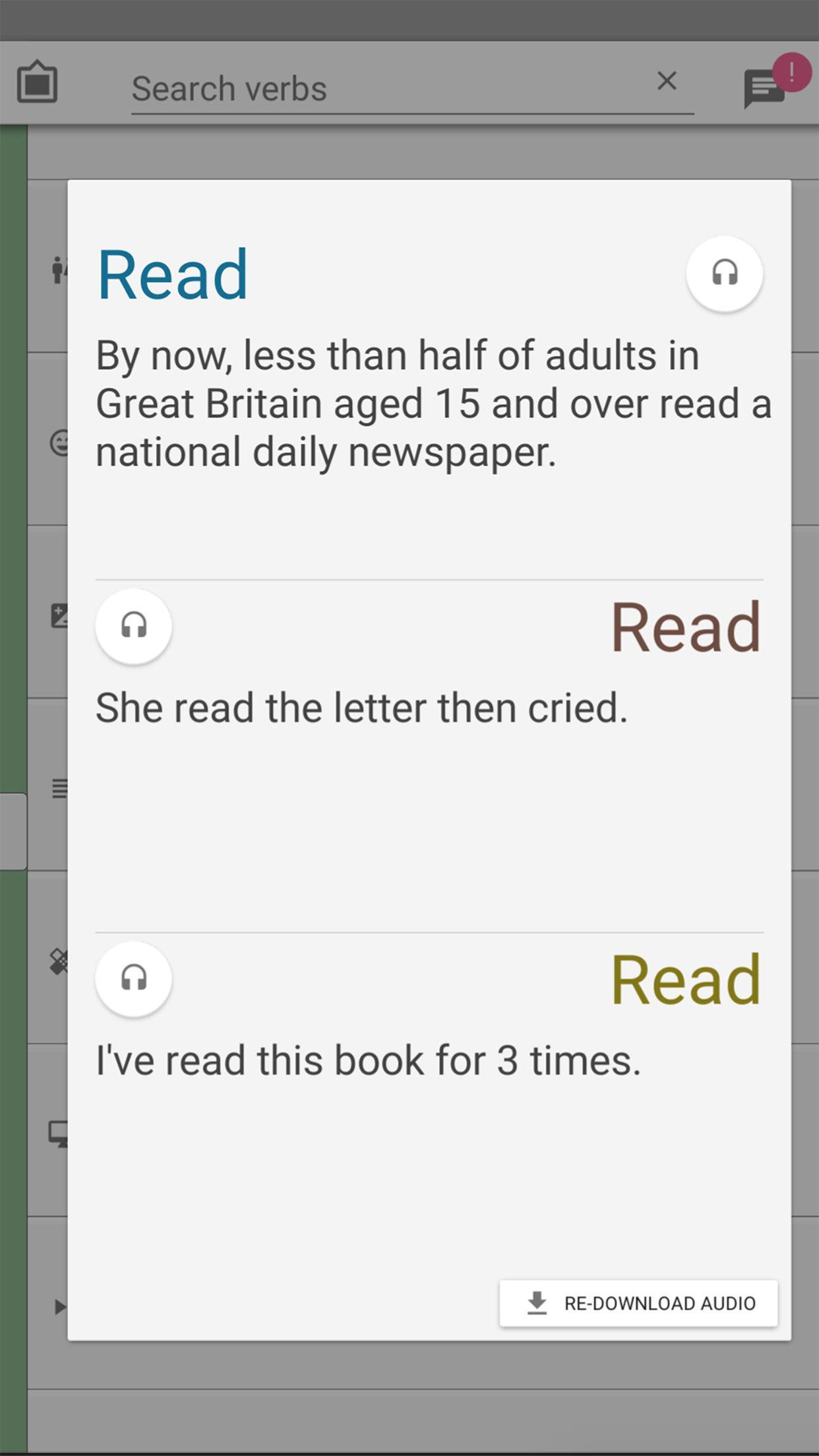The image size is (819, 1456).
Task: Open the shopping bag icon
Action: [37, 82]
